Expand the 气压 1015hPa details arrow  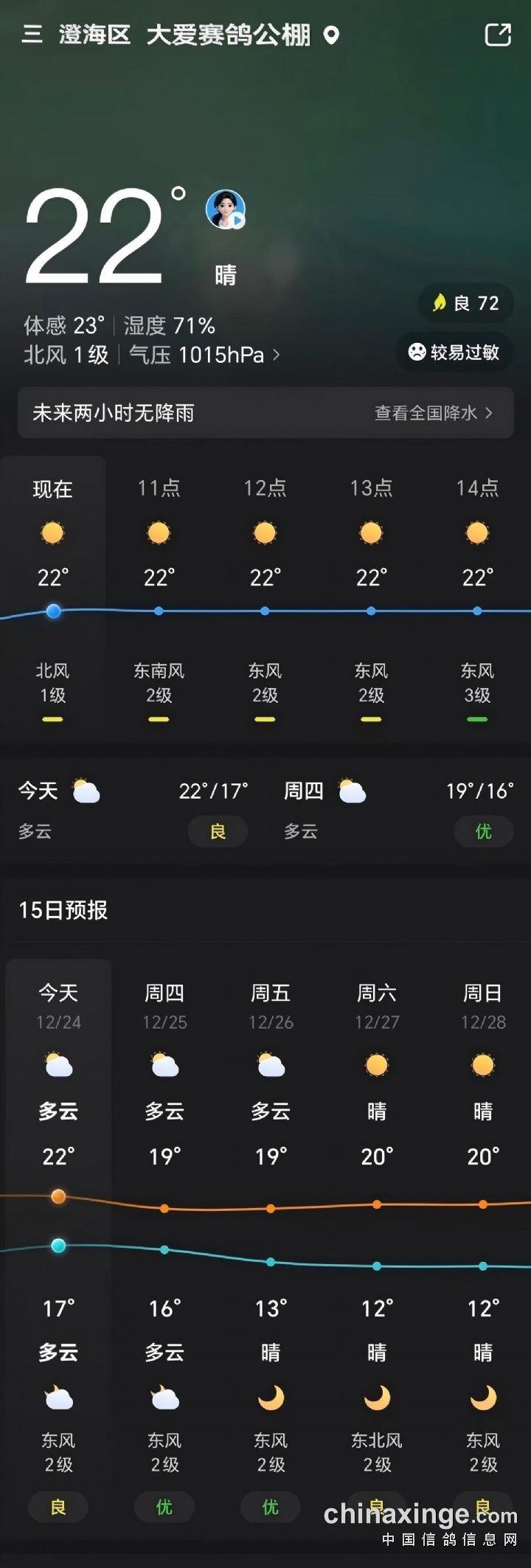(x=277, y=355)
